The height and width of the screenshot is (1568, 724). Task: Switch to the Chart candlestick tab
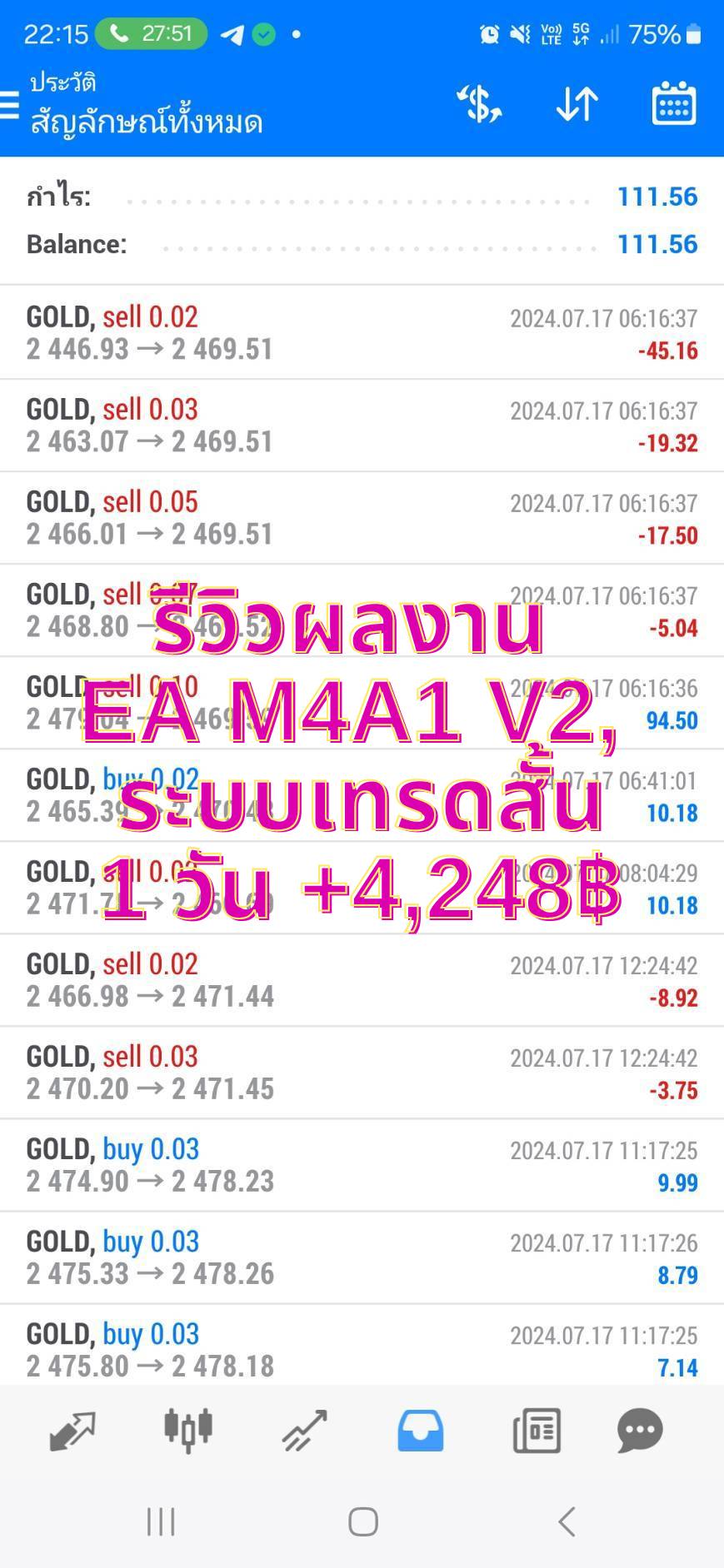188,1430
